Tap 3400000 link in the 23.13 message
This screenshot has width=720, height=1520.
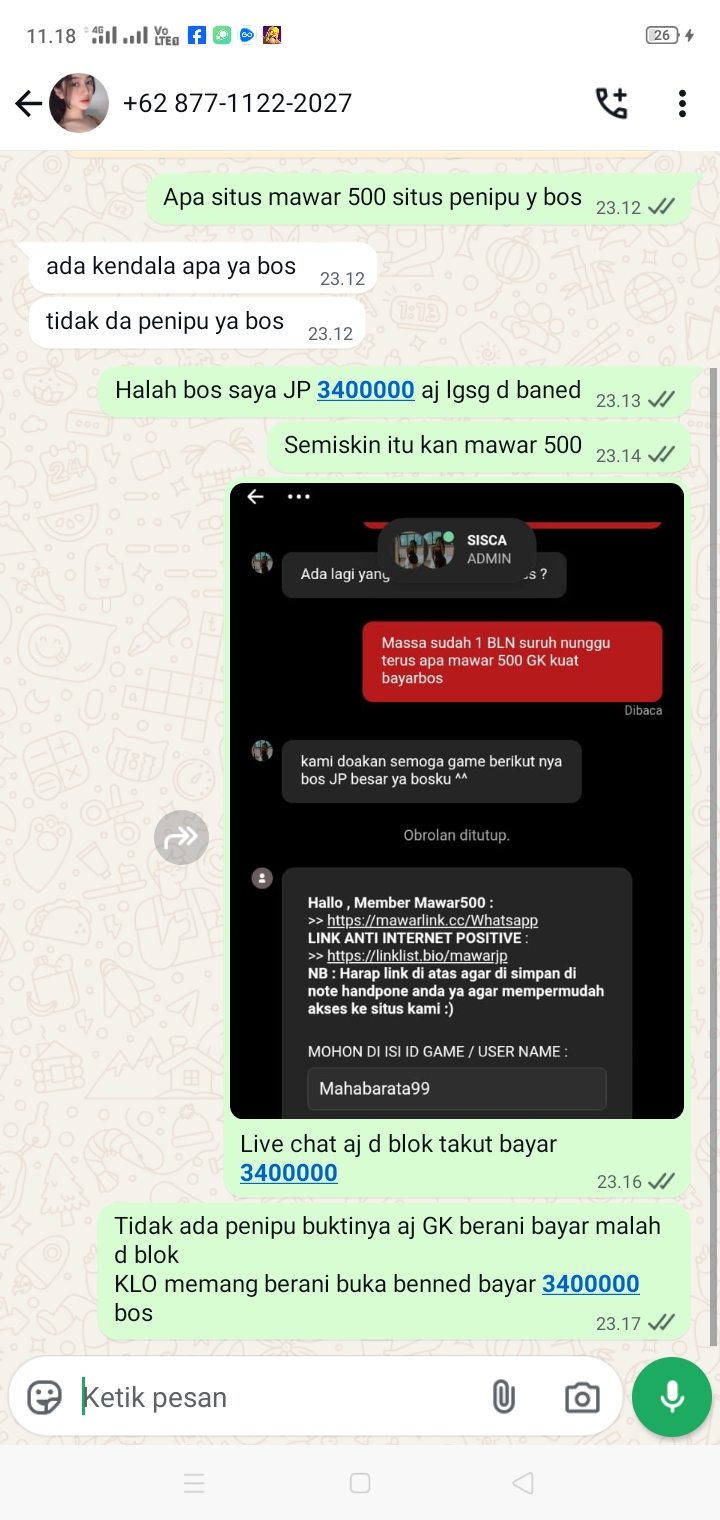click(x=365, y=390)
